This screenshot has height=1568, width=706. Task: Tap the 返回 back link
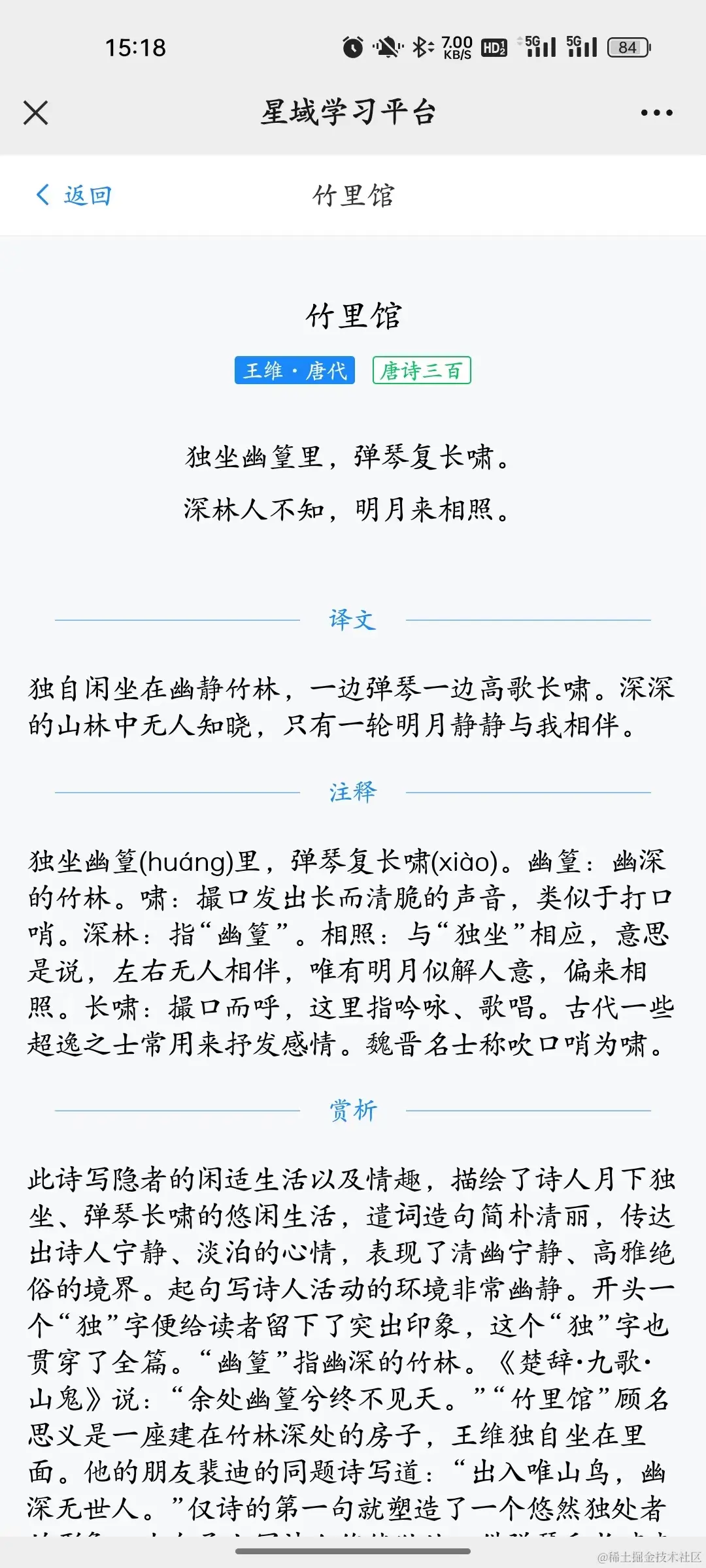coord(87,194)
